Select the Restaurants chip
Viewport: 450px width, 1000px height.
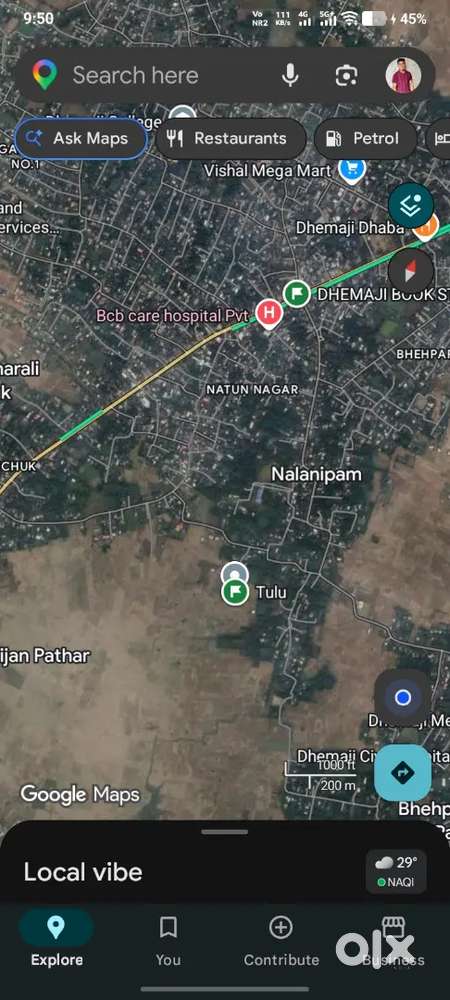(x=231, y=138)
